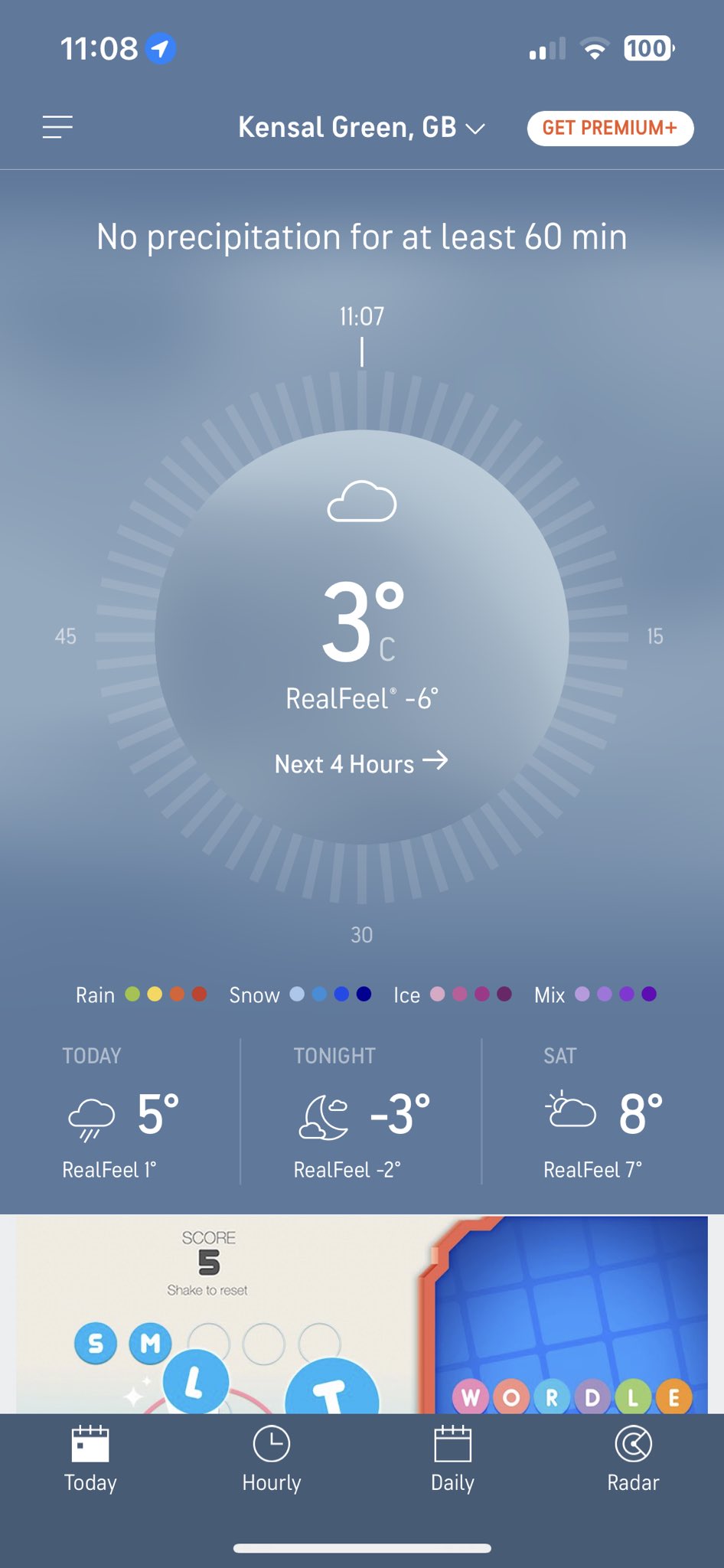This screenshot has width=724, height=1568.
Task: Switch to the Radar tab
Action: [x=633, y=1459]
